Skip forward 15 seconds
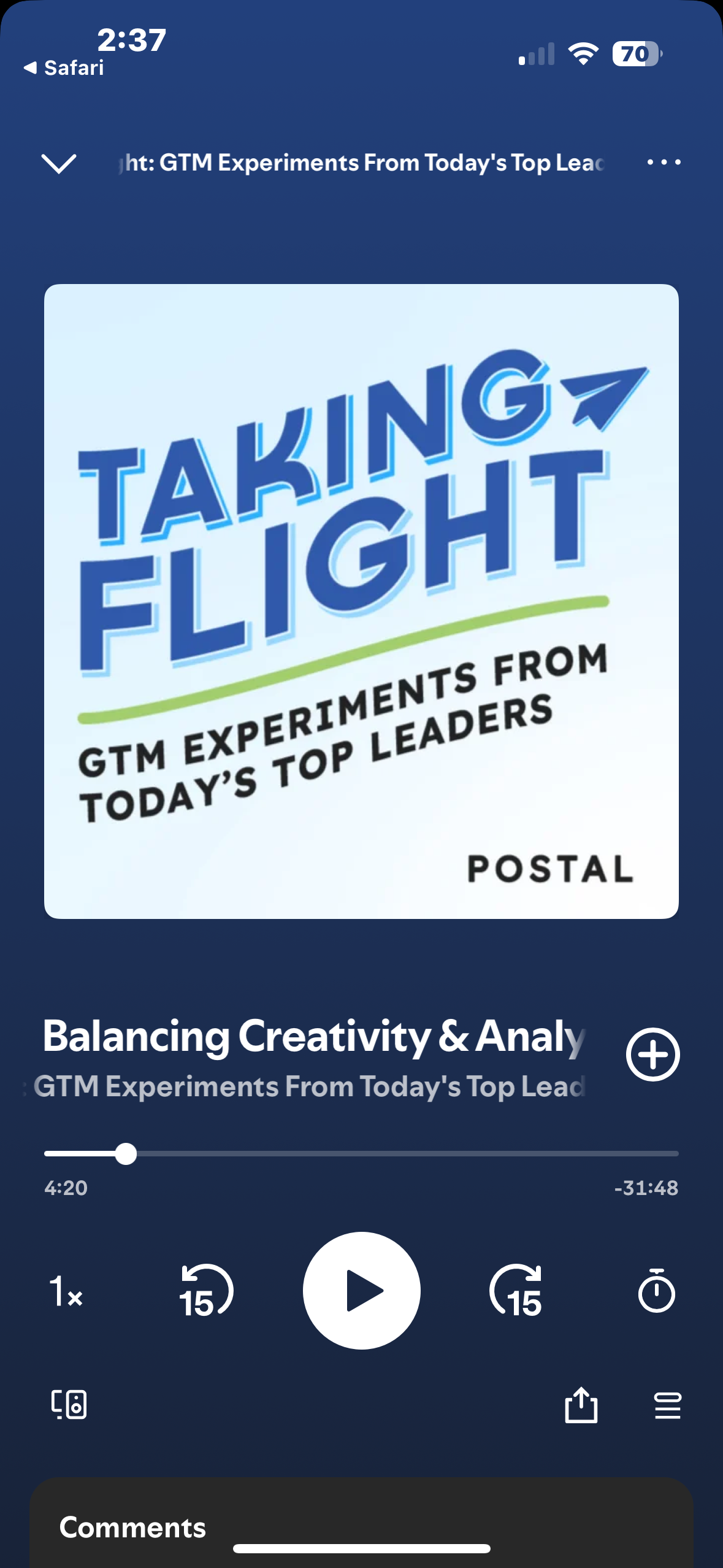 (x=516, y=1291)
